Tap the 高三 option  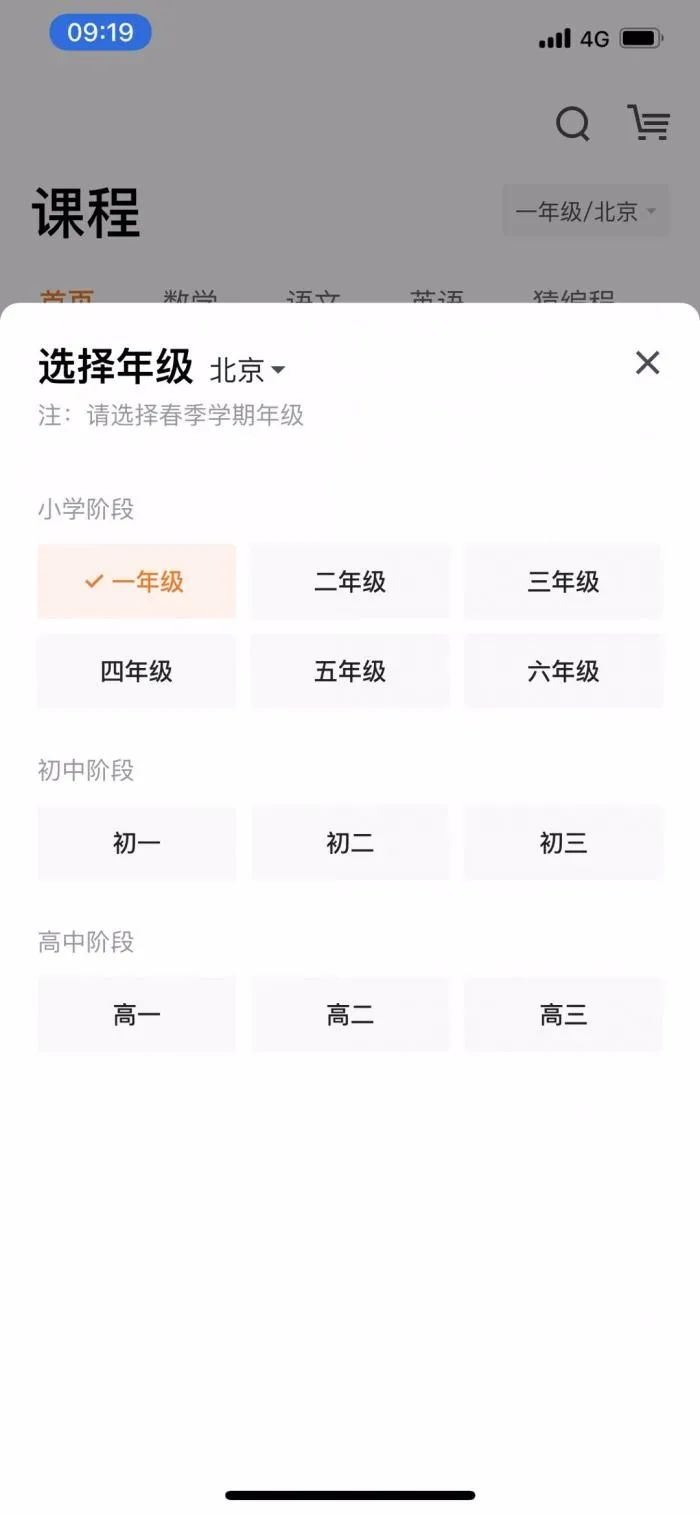coord(563,1015)
